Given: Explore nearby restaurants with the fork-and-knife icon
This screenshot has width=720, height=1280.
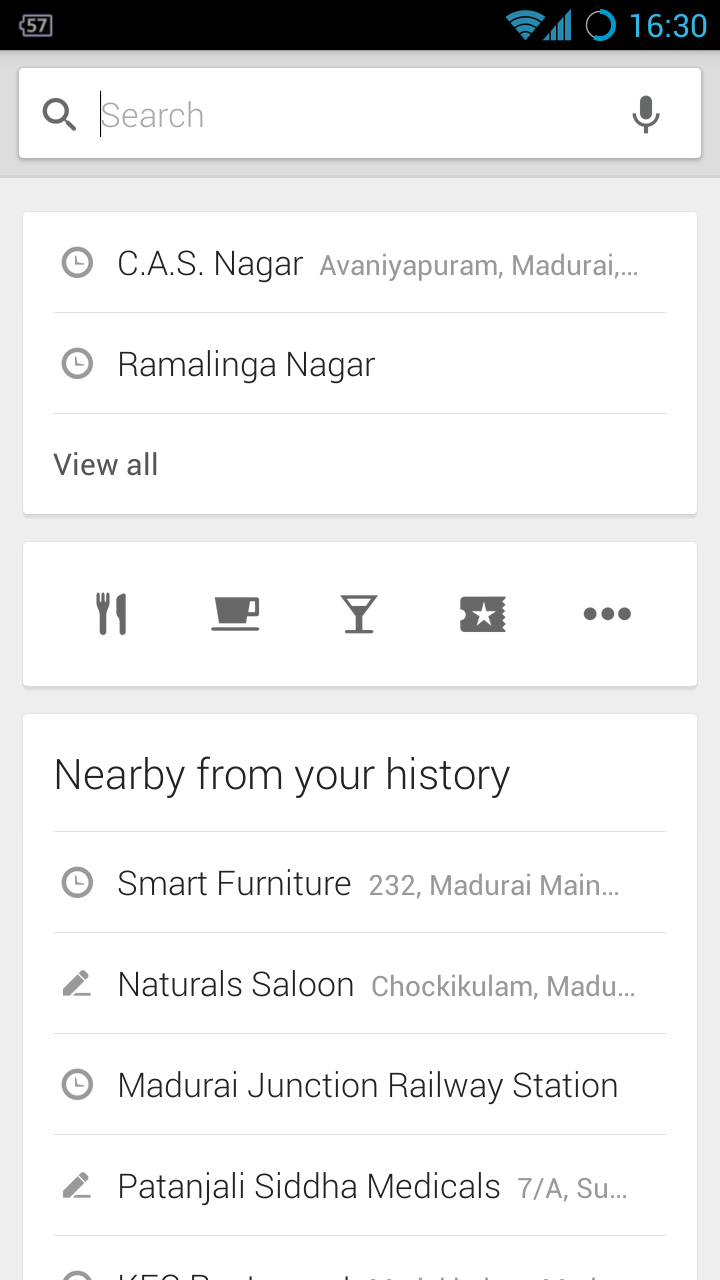Looking at the screenshot, I should [x=111, y=614].
